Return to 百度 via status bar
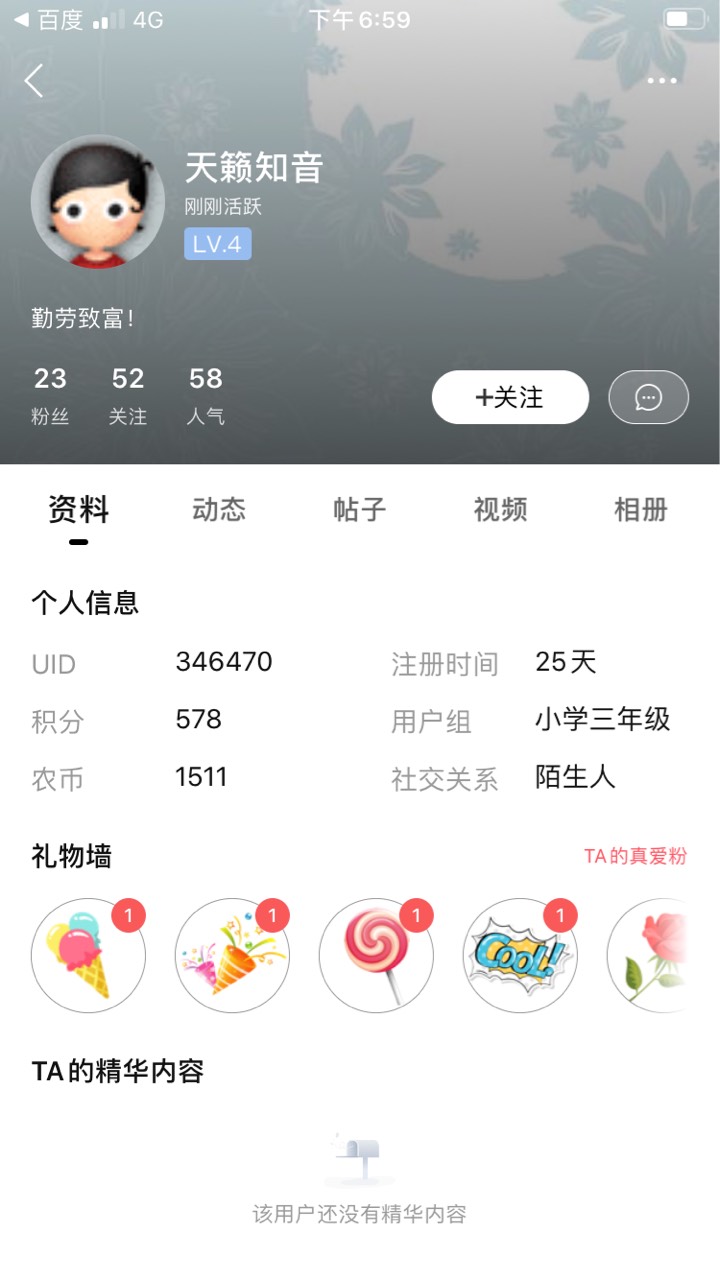This screenshot has height=1280, width=720. point(48,20)
